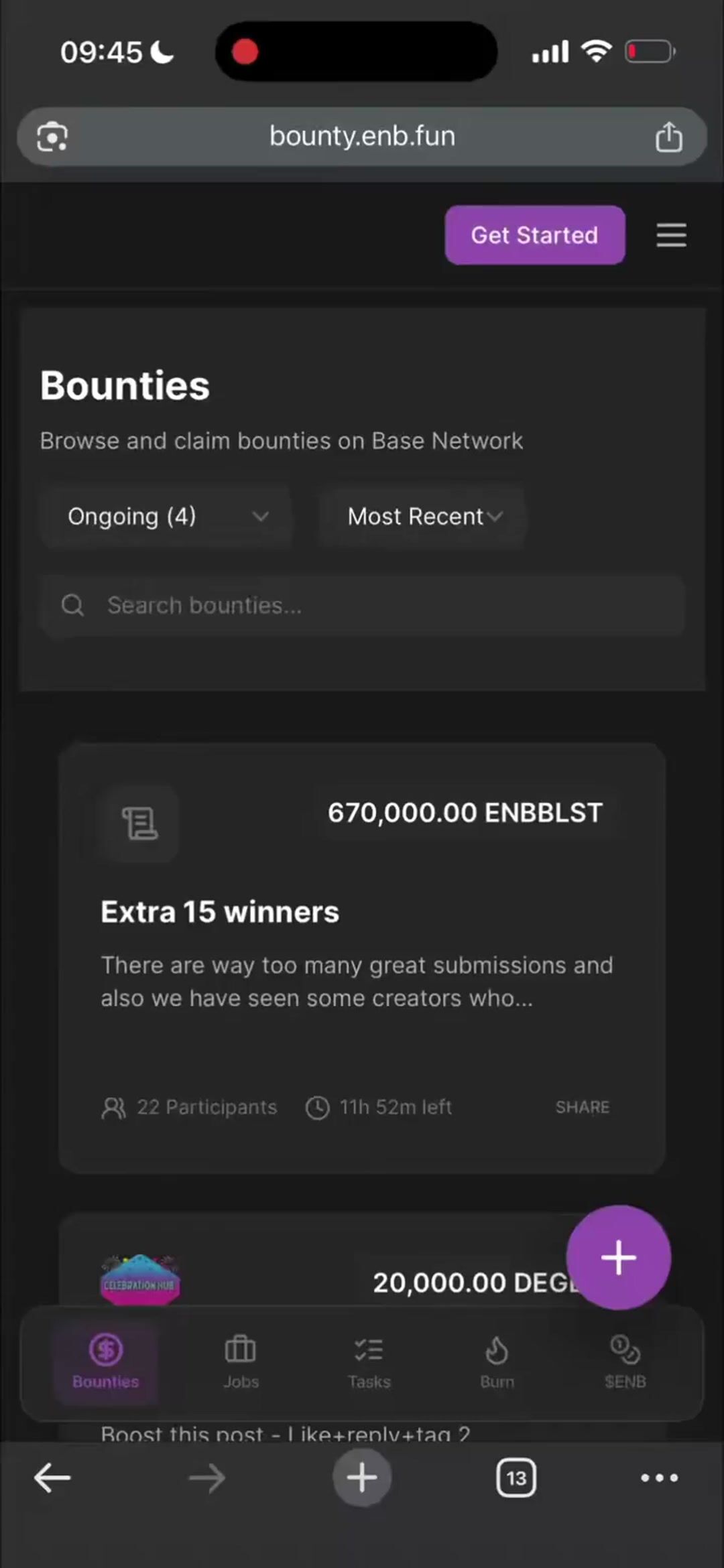View the 13 open browser tabs

[516, 1478]
